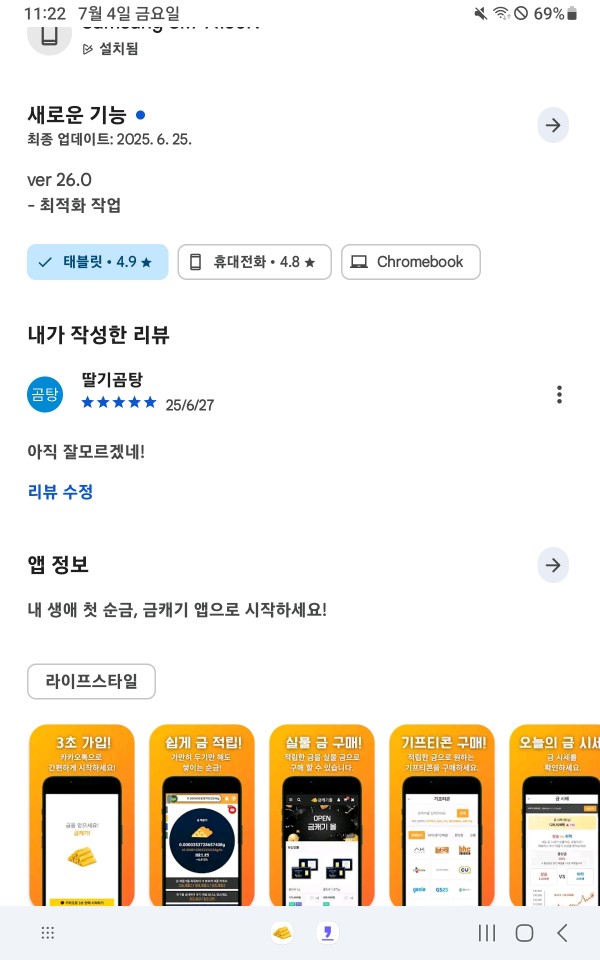Image resolution: width=600 pixels, height=960 pixels.
Task: Open the apps grid in the taskbar
Action: pos(48,933)
